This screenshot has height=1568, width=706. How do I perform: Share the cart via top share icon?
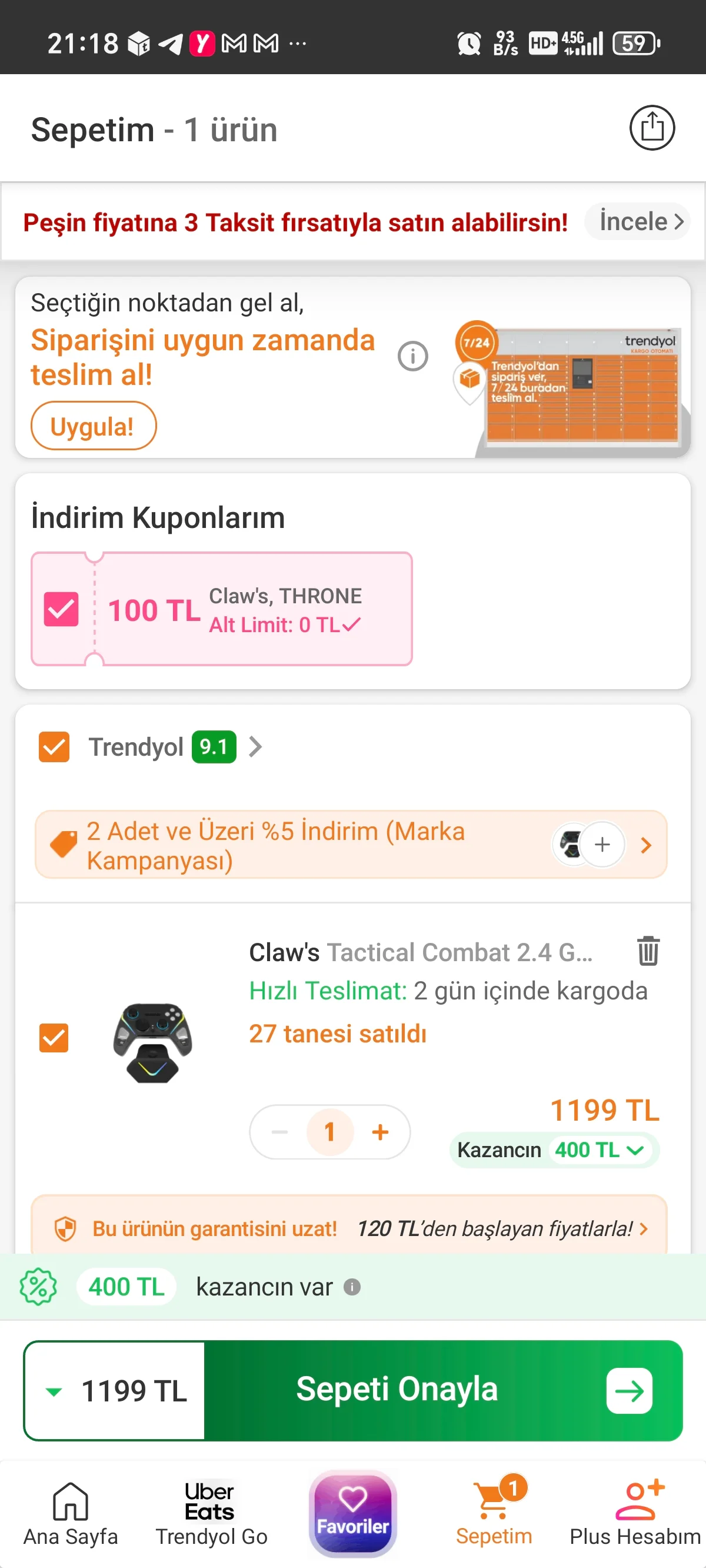coord(652,128)
